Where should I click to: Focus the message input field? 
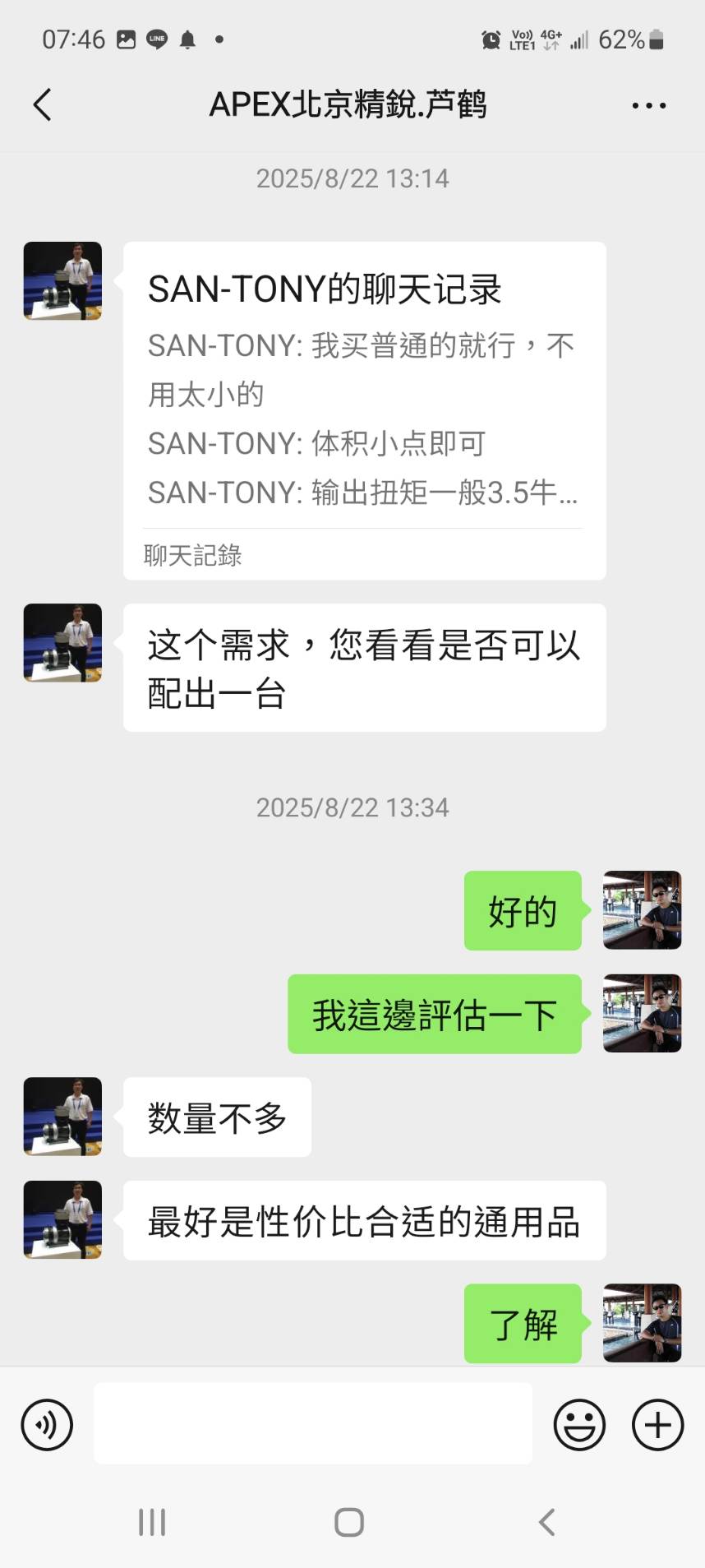coord(312,1424)
